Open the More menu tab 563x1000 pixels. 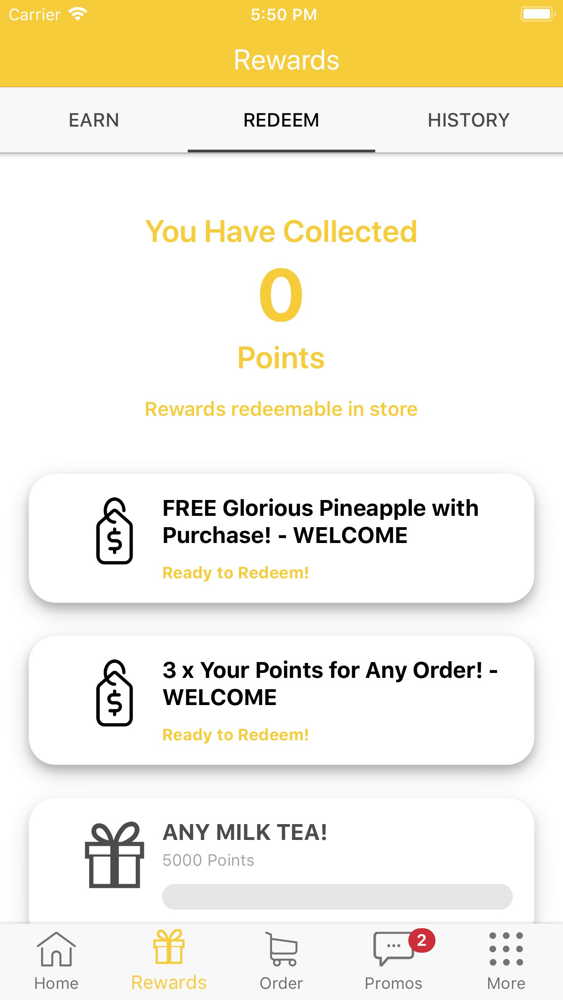(x=506, y=961)
